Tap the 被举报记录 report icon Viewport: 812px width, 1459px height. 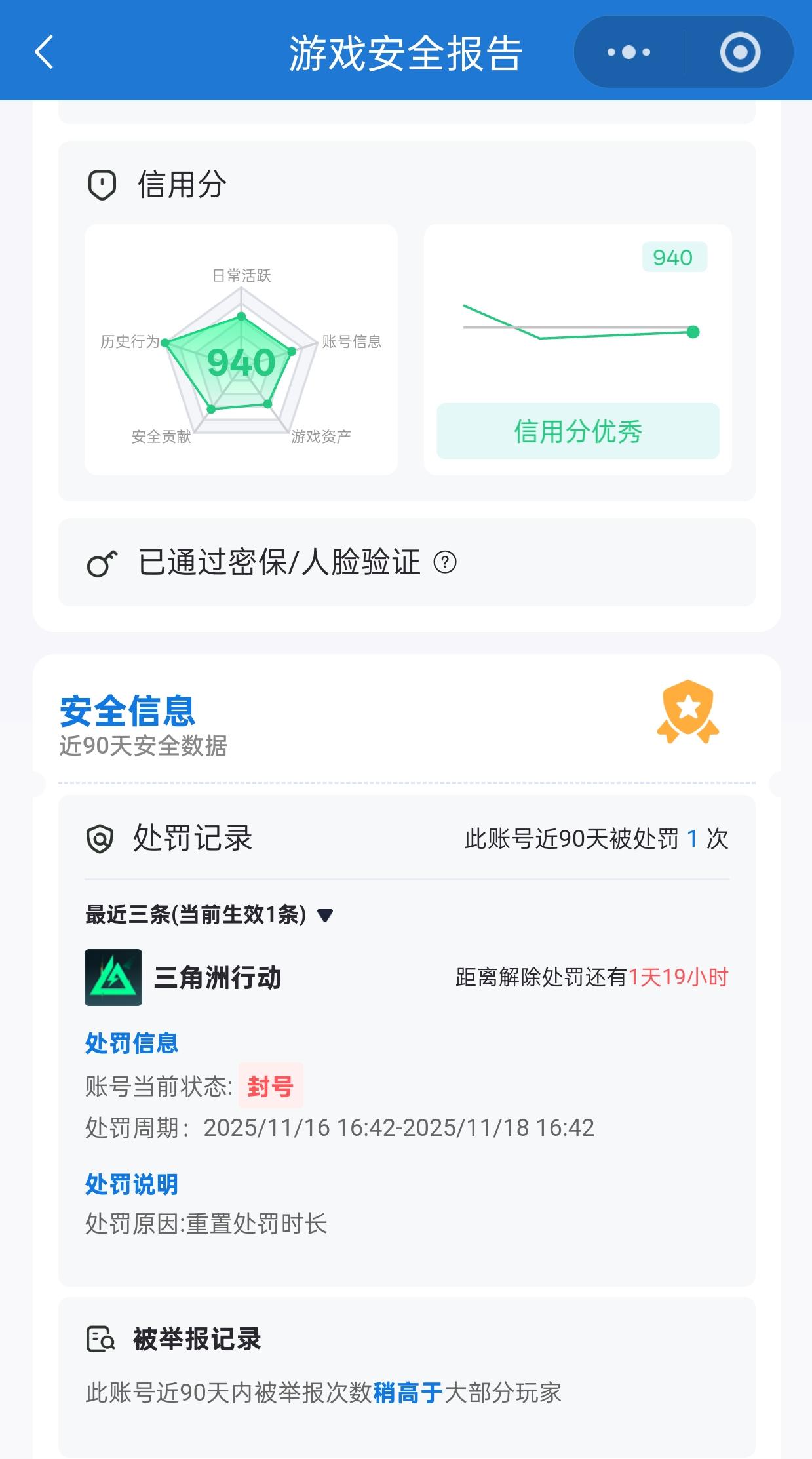(100, 1338)
